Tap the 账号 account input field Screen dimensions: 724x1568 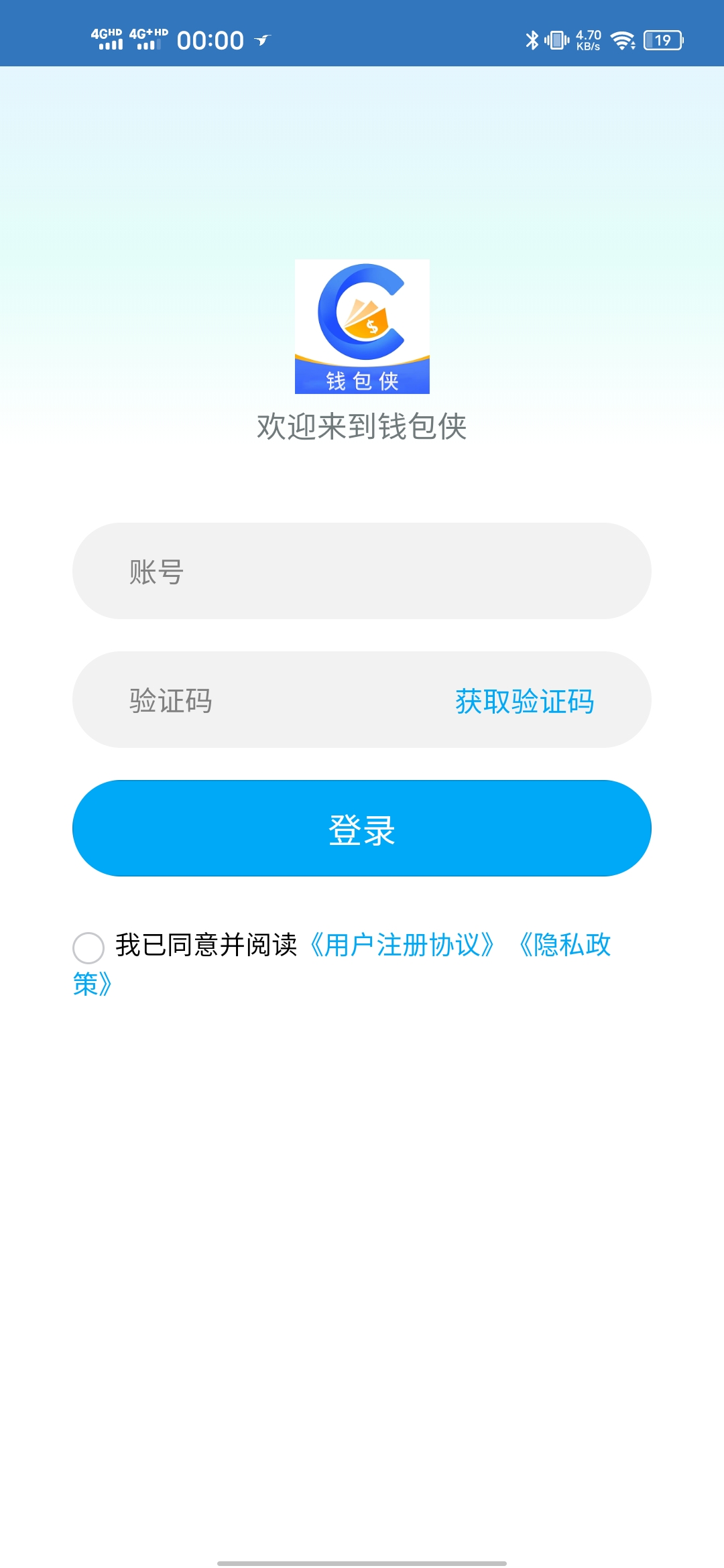click(362, 571)
